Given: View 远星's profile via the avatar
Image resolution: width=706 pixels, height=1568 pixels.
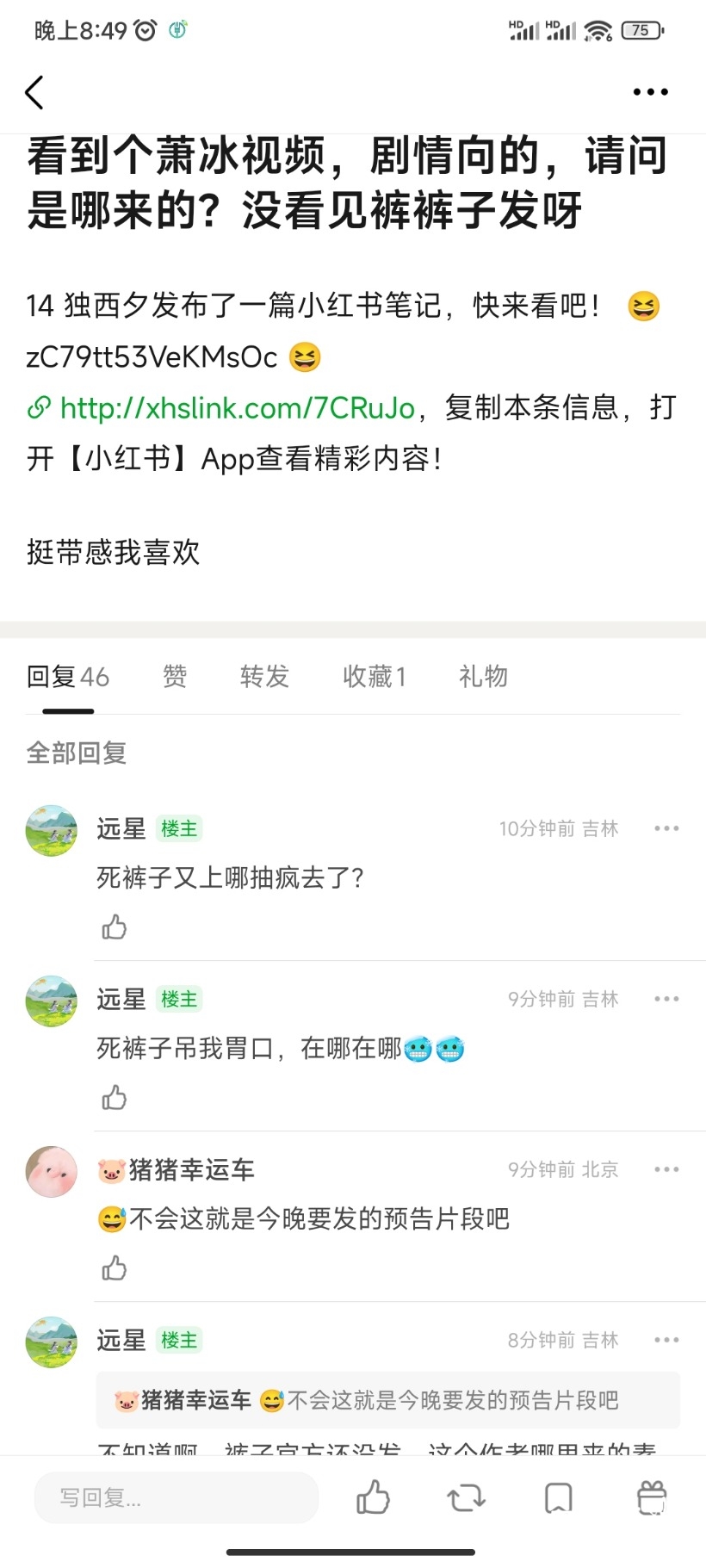Looking at the screenshot, I should pyautogui.click(x=51, y=830).
